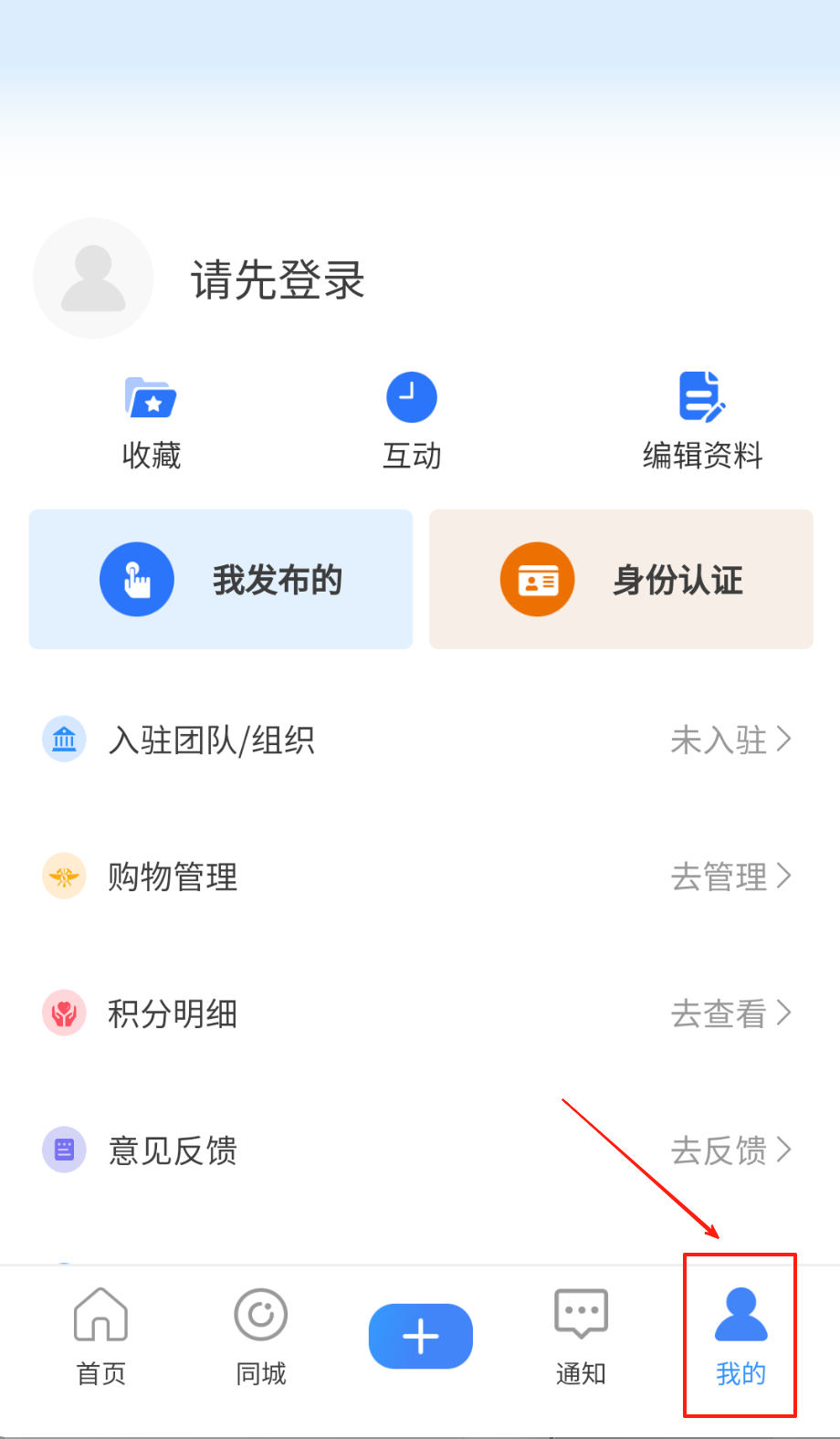The height and width of the screenshot is (1439, 840).
Task: Open 编辑资料 to edit profile
Action: click(x=702, y=422)
